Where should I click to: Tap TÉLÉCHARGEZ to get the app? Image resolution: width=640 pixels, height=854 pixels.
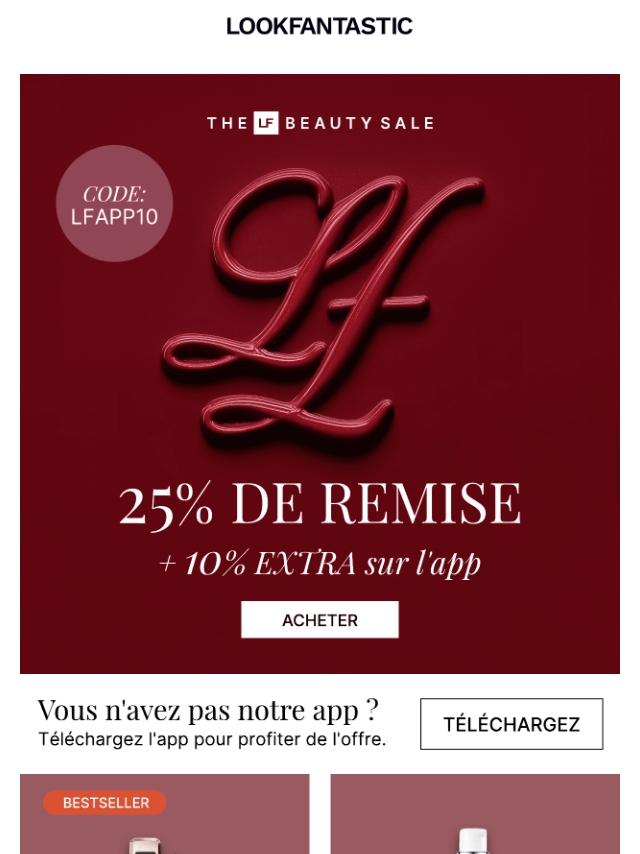511,724
